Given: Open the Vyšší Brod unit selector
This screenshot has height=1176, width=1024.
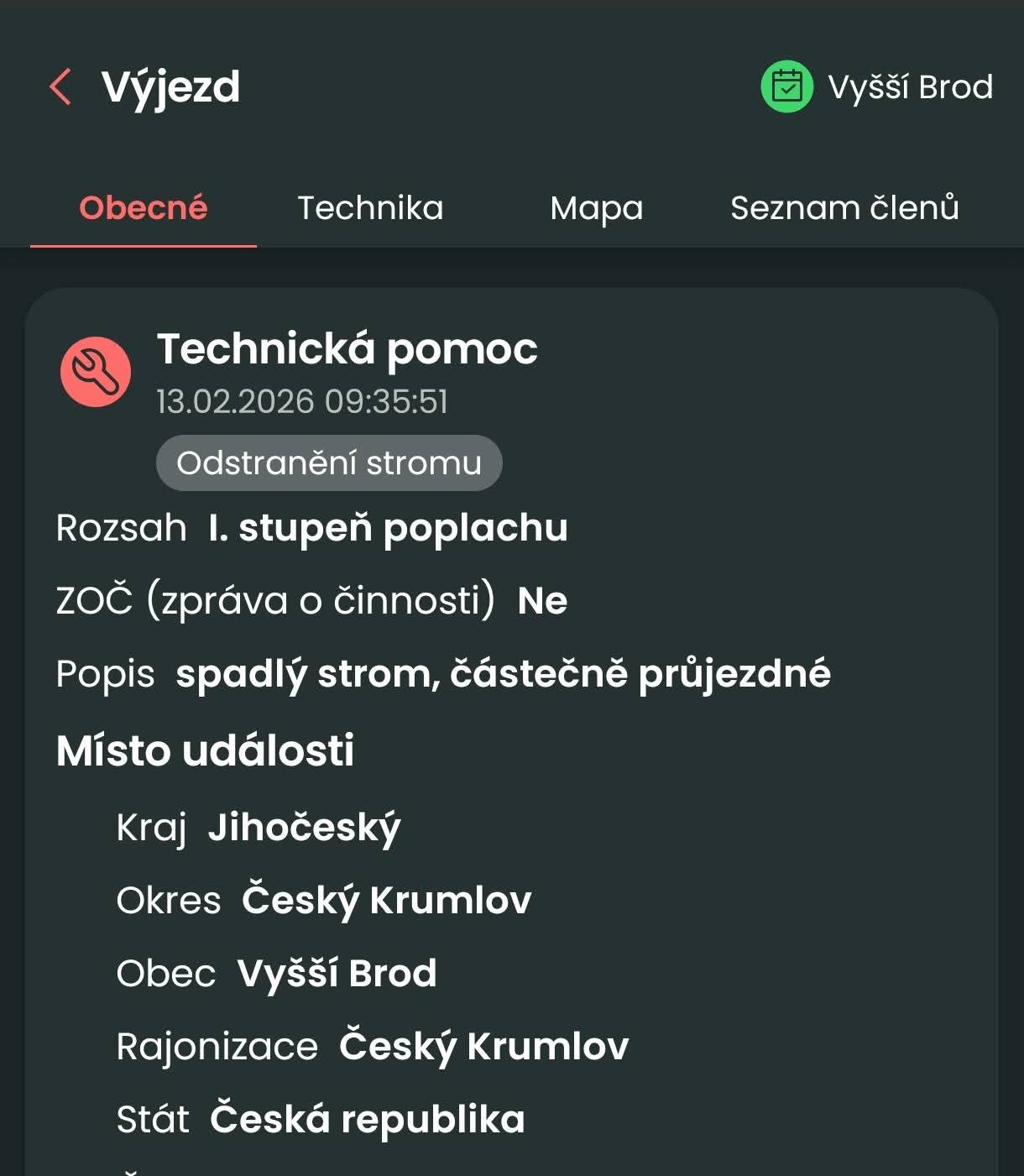Looking at the screenshot, I should (877, 86).
